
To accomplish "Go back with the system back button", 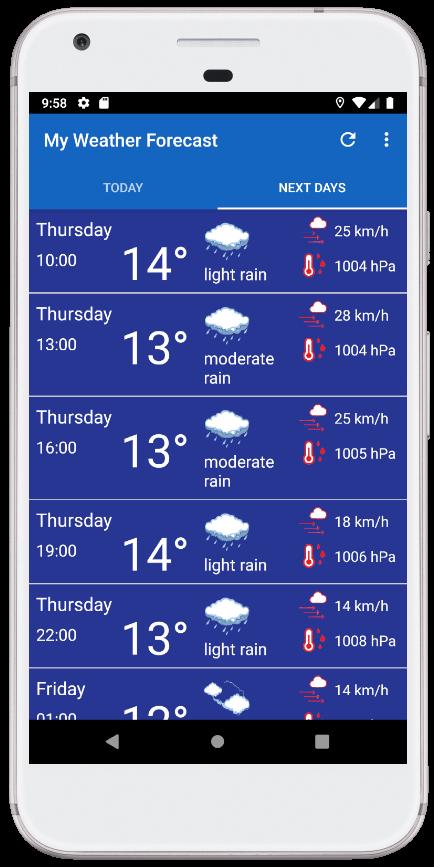I will coord(113,741).
